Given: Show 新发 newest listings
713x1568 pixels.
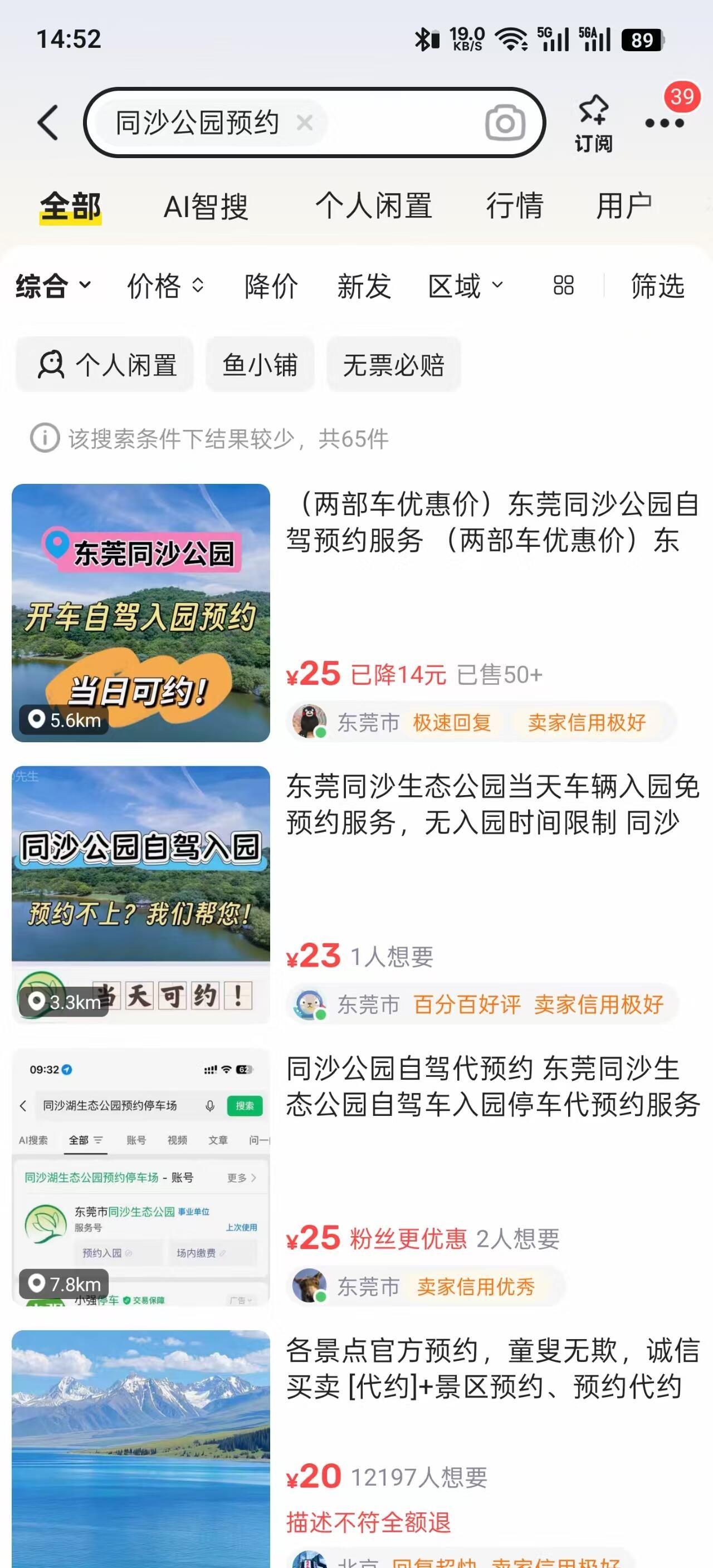Looking at the screenshot, I should [364, 286].
